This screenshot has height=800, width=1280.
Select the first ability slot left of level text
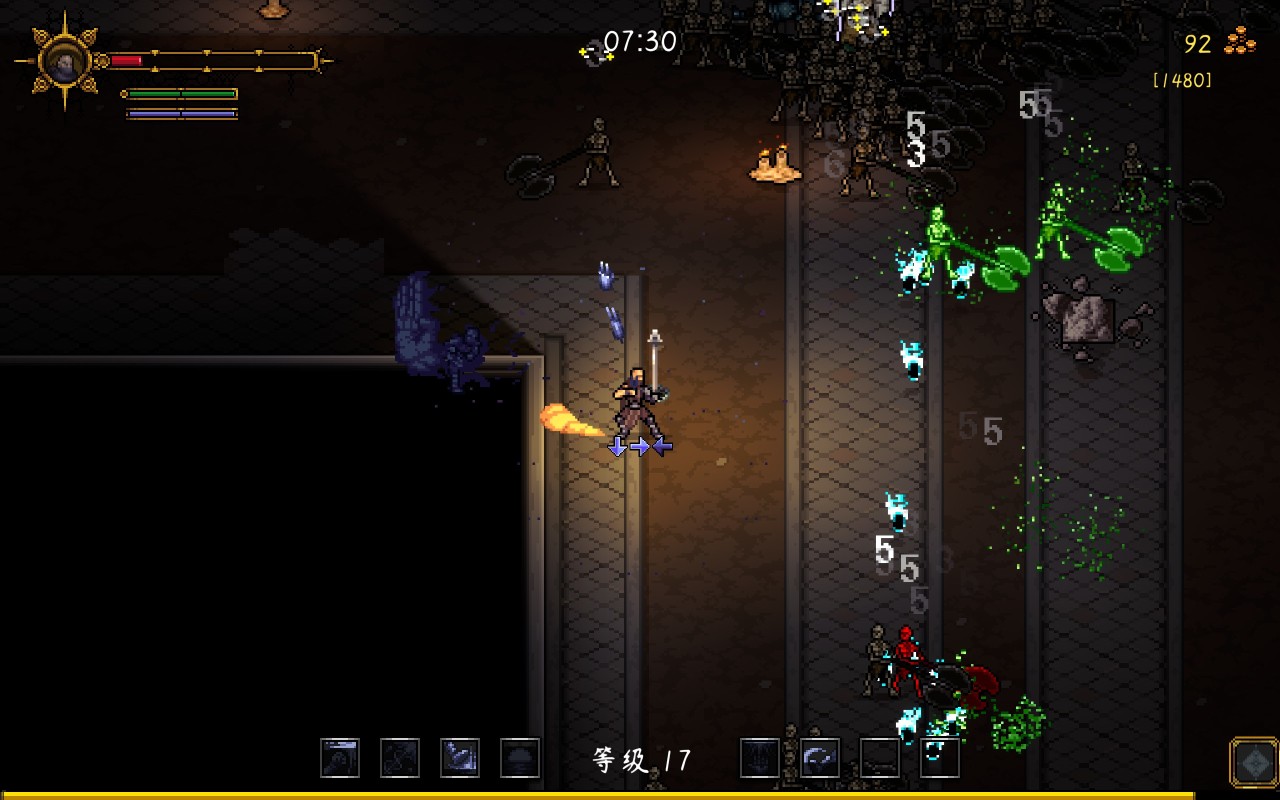pyautogui.click(x=340, y=758)
